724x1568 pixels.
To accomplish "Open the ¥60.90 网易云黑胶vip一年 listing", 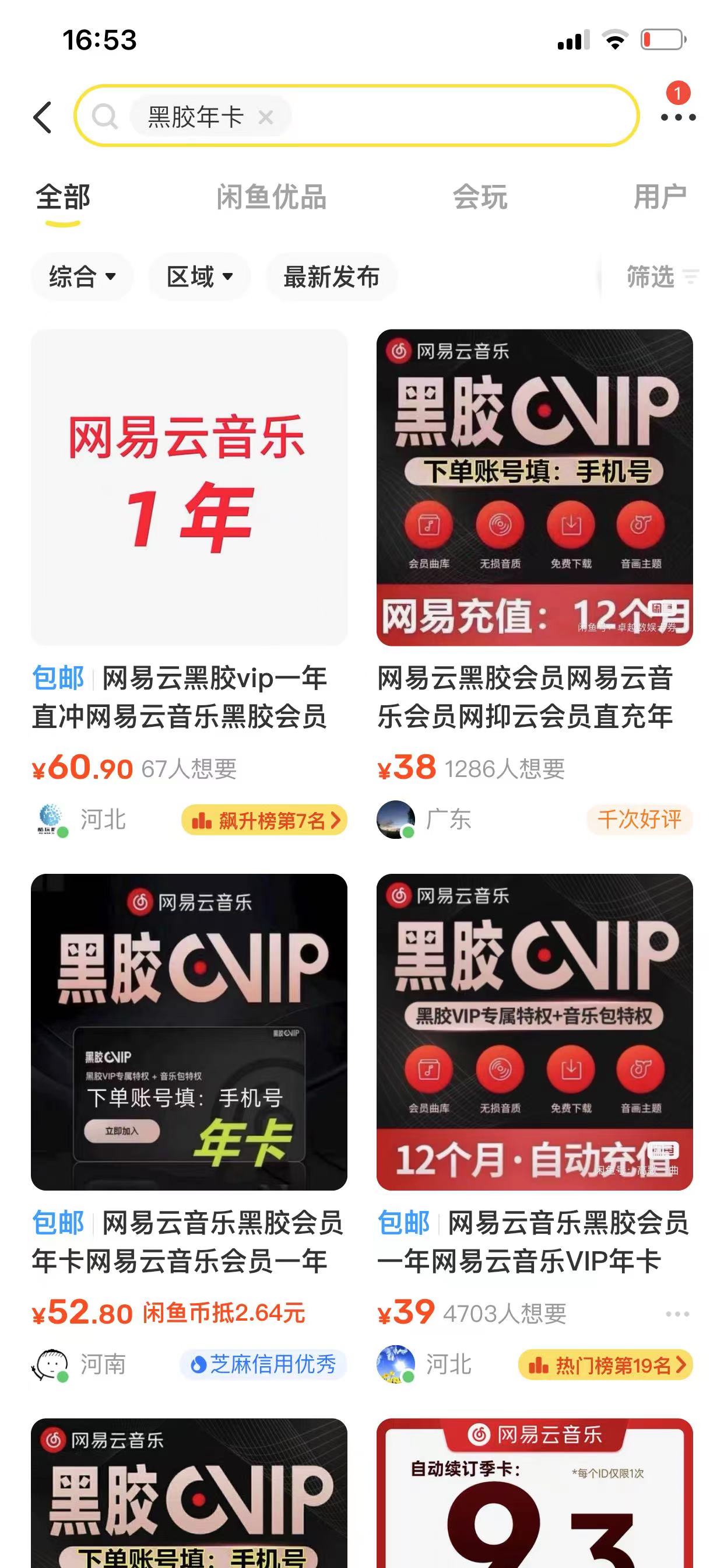I will (189, 487).
